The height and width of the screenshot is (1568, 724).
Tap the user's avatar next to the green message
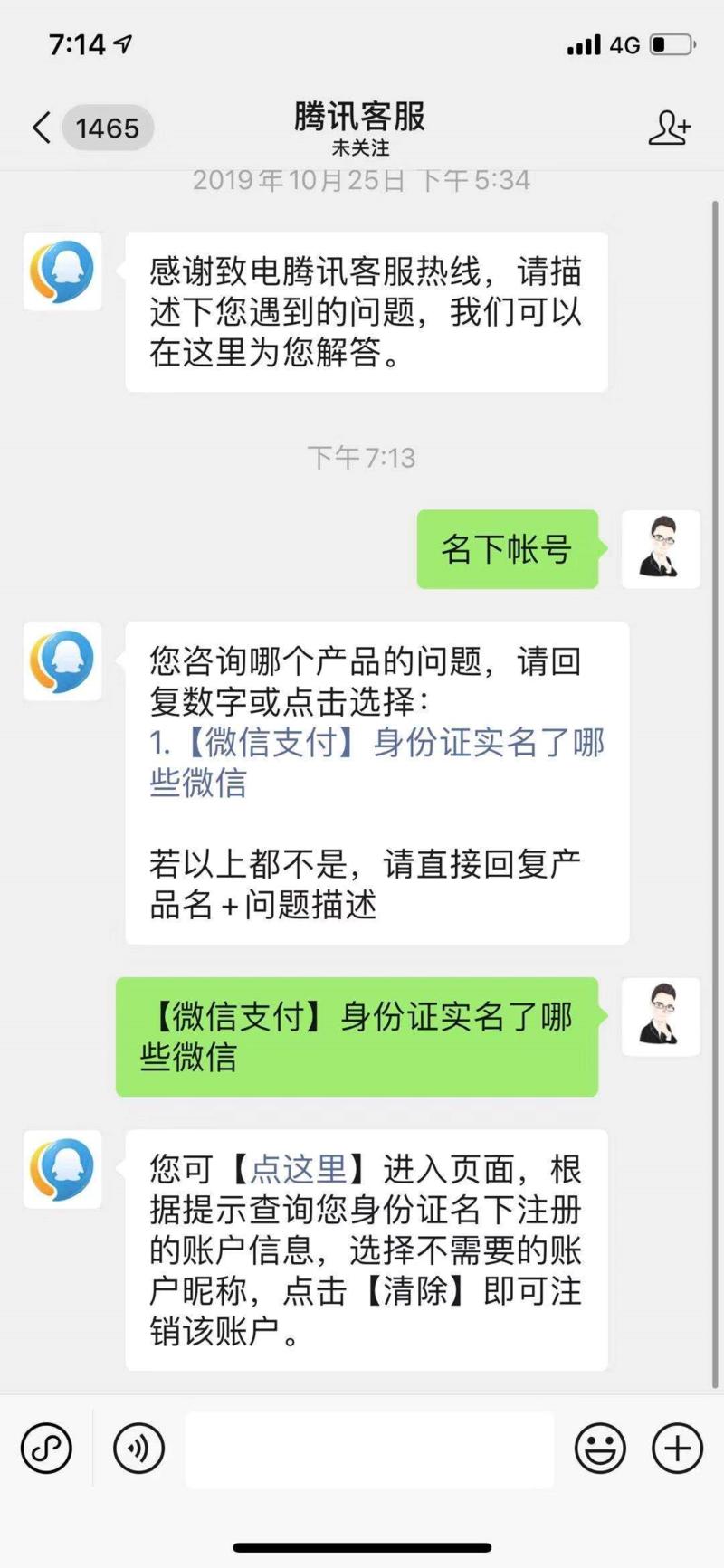click(661, 549)
